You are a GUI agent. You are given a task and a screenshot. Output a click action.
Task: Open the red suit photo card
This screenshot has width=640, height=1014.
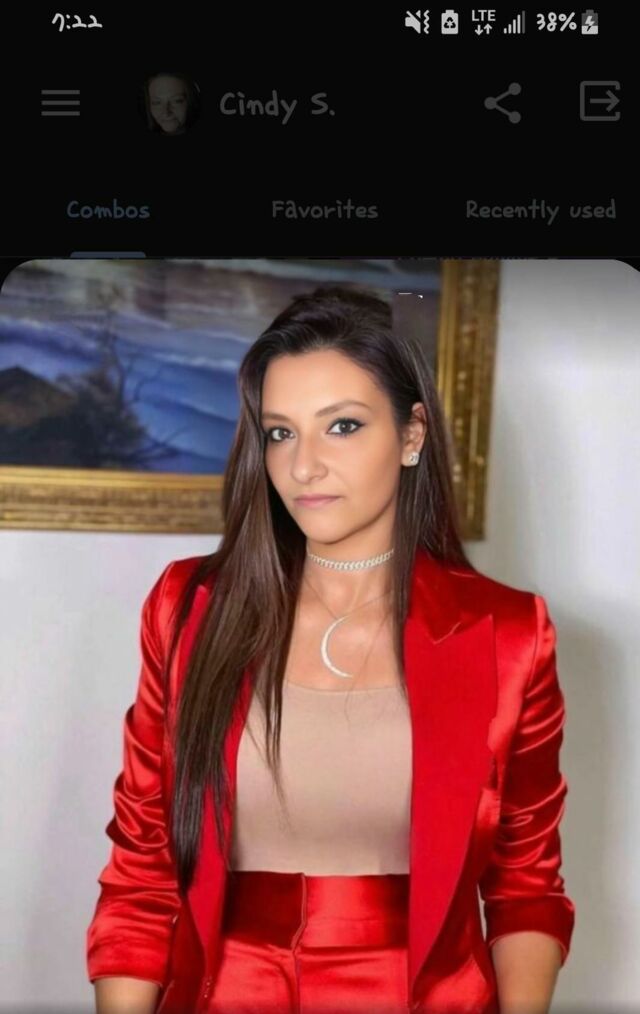(x=320, y=636)
